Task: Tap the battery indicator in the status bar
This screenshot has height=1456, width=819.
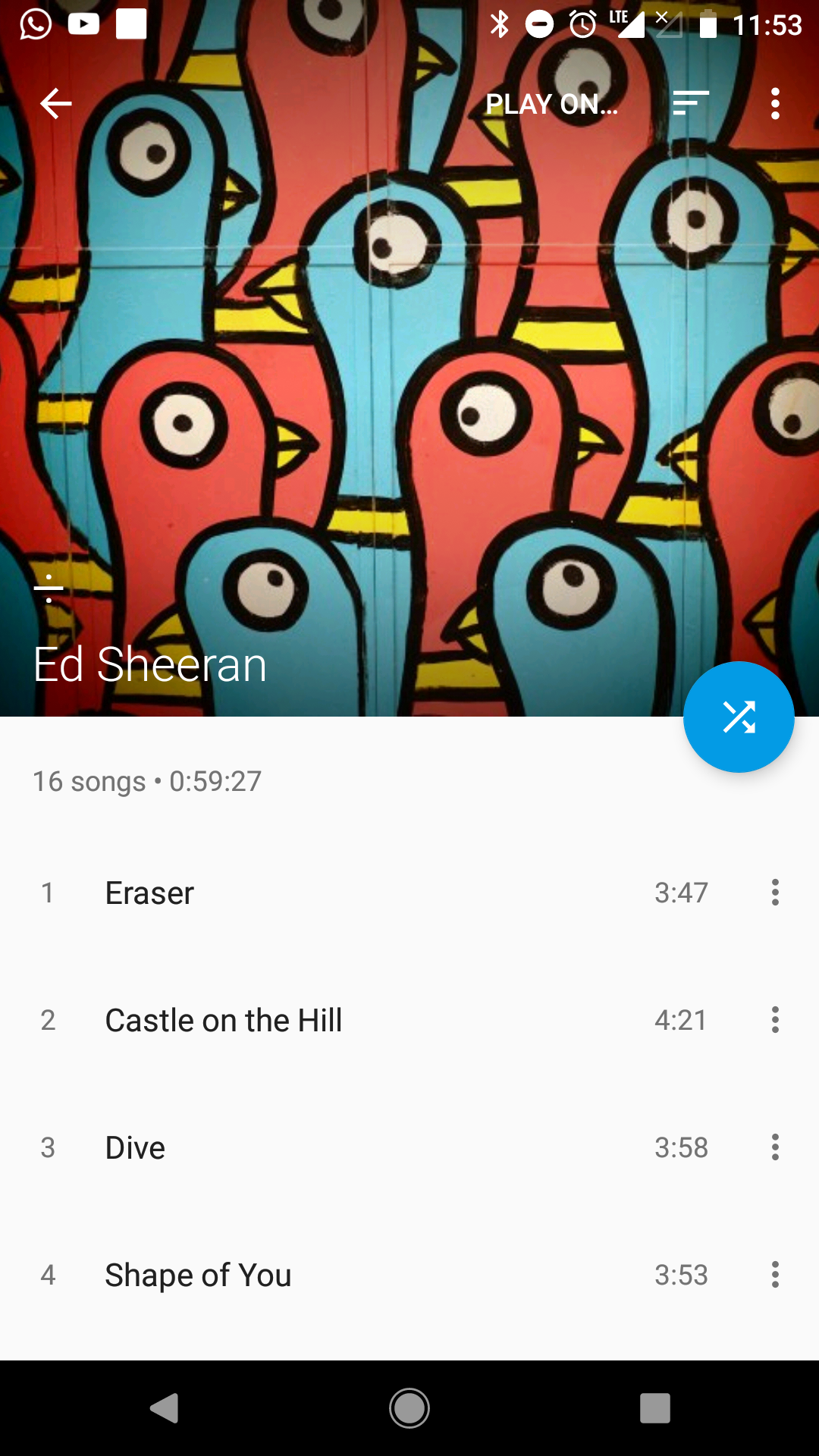Action: point(710,23)
